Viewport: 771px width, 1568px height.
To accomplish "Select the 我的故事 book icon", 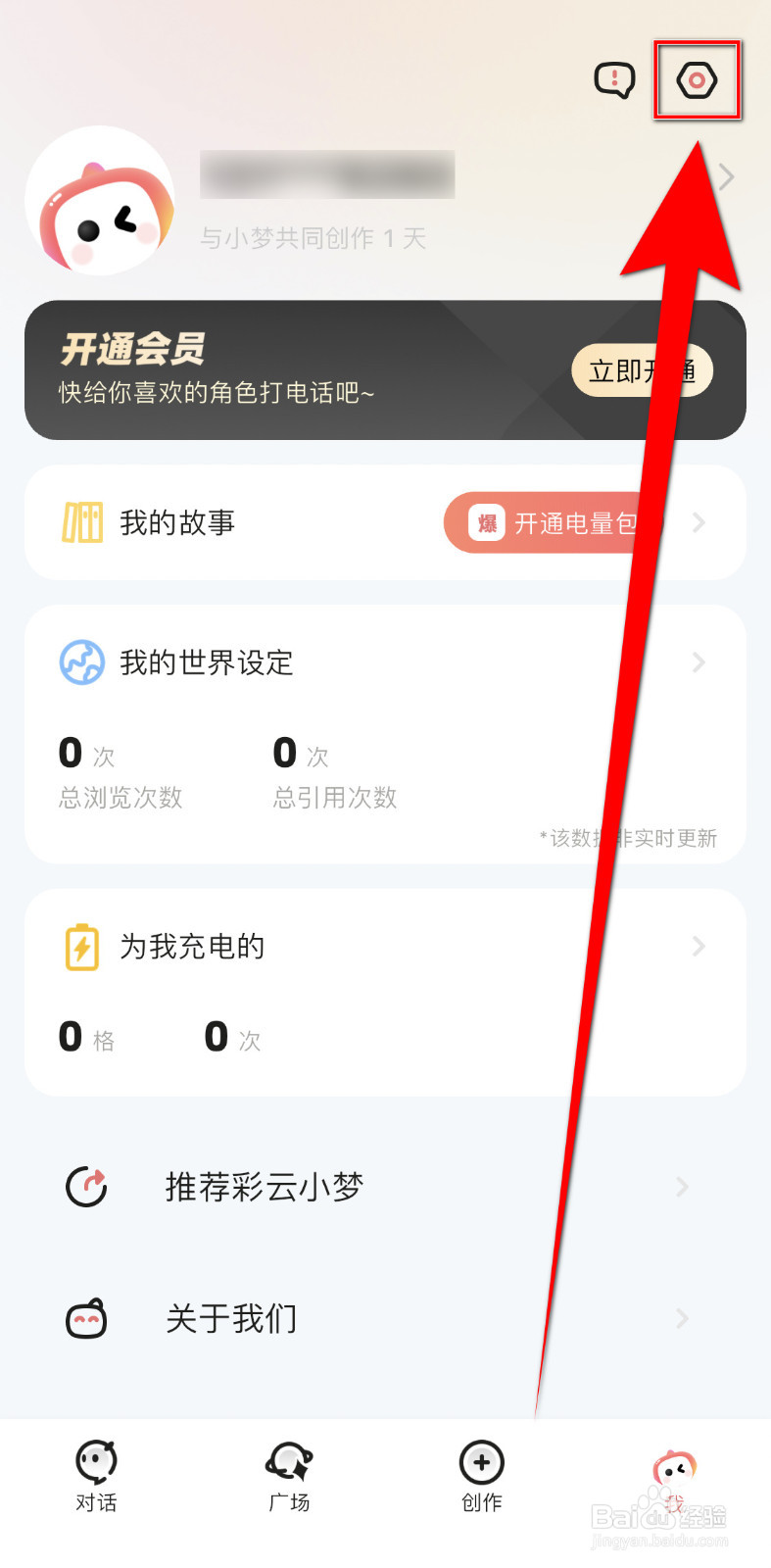I will point(82,522).
